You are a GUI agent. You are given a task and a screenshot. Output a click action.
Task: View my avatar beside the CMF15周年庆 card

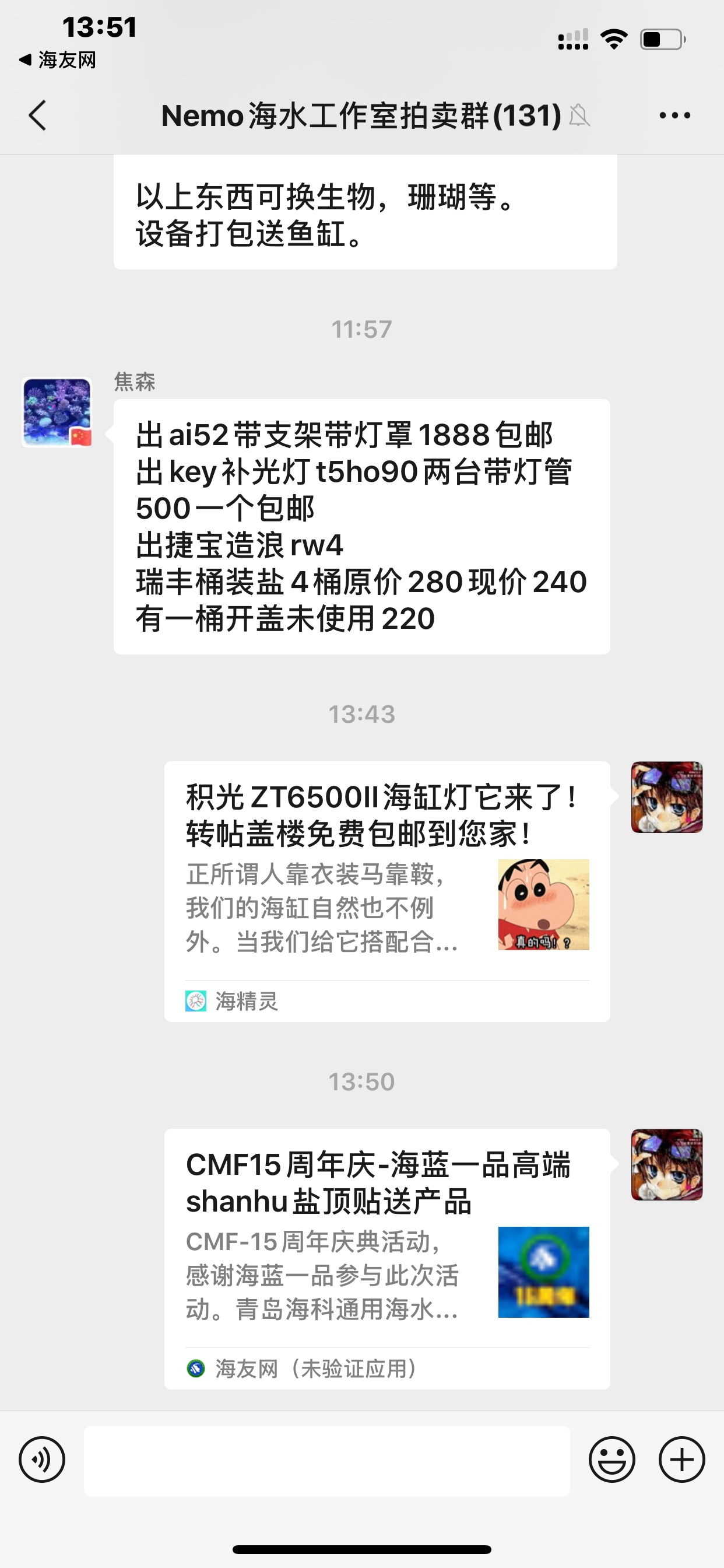pyautogui.click(x=667, y=1164)
